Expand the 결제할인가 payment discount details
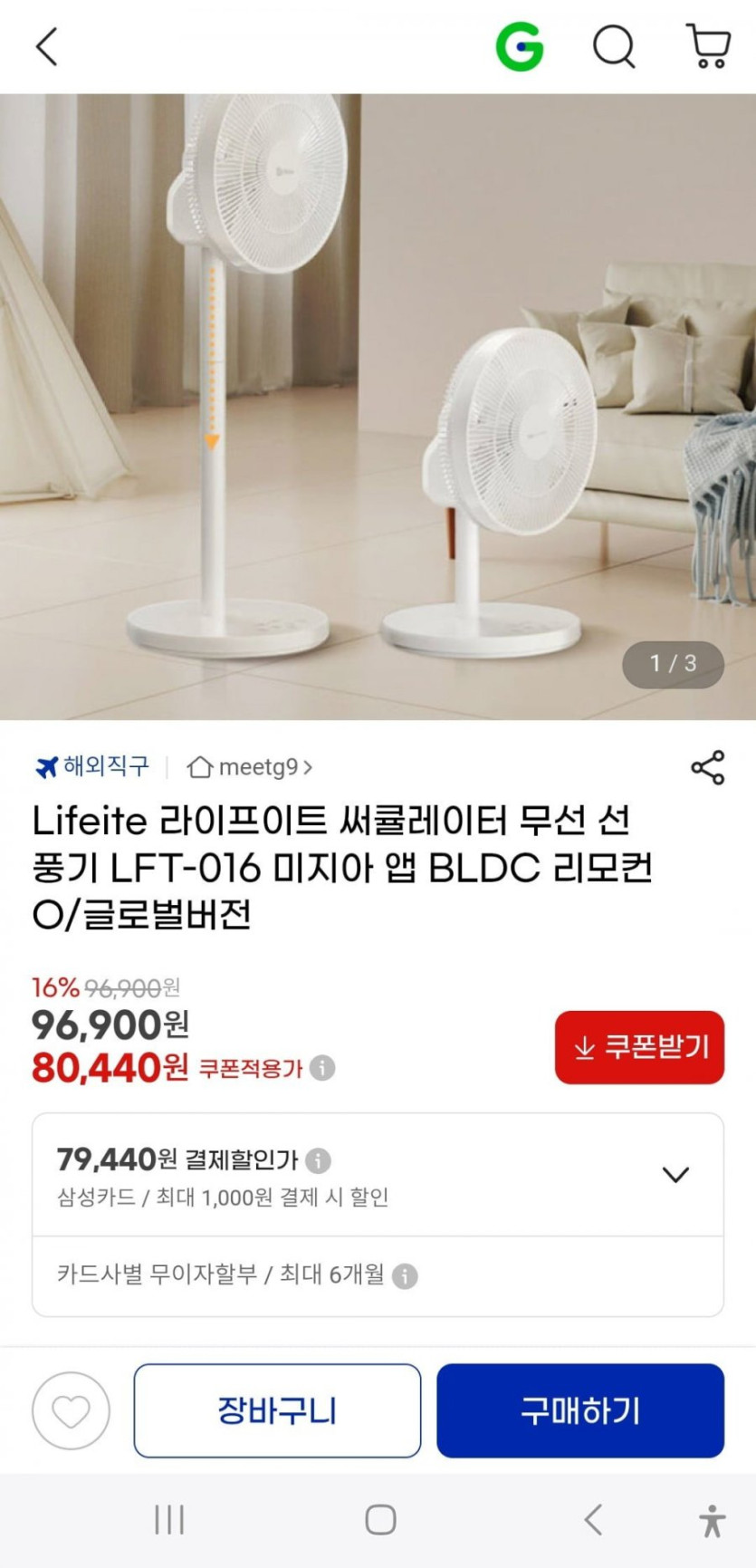Viewport: 756px width, 1568px height. pos(675,1175)
